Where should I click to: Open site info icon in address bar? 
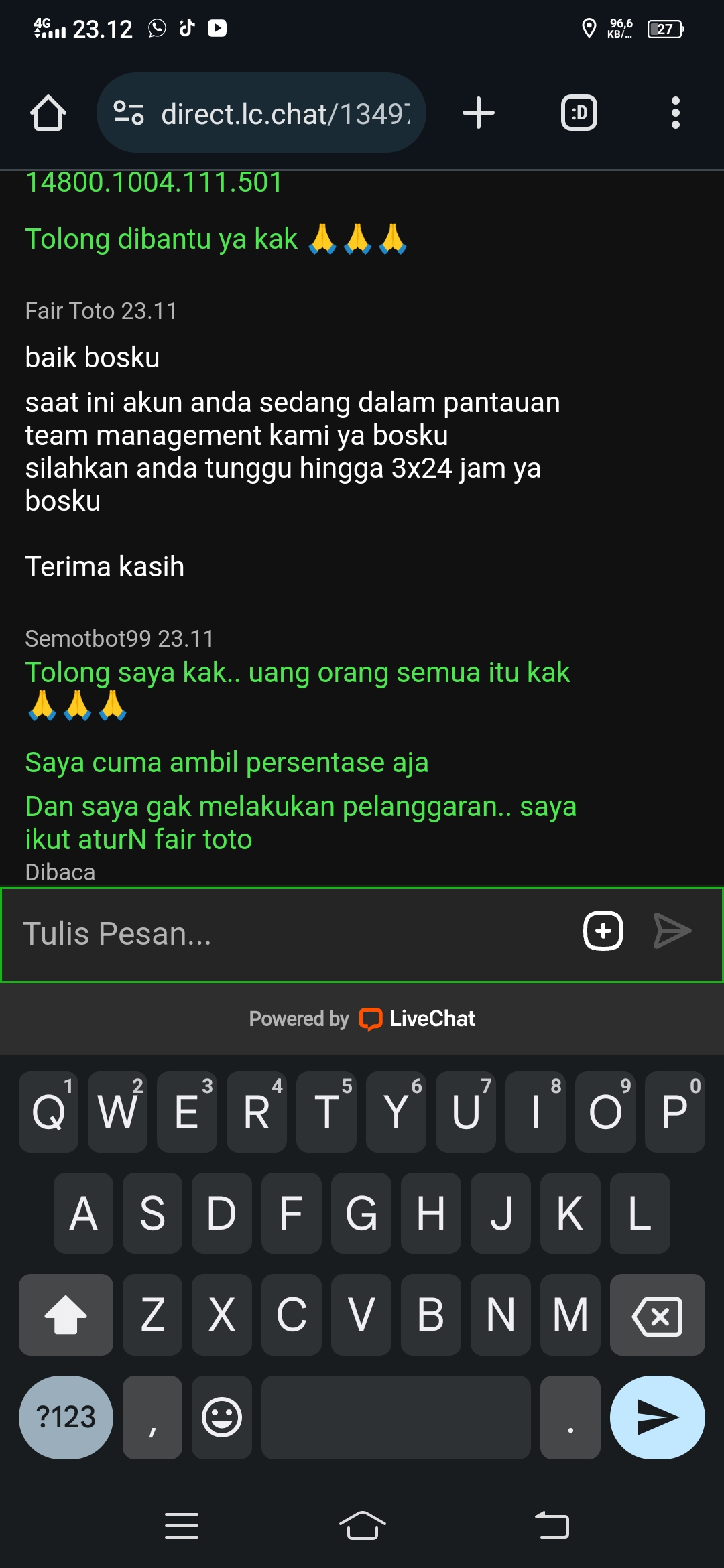click(x=129, y=113)
